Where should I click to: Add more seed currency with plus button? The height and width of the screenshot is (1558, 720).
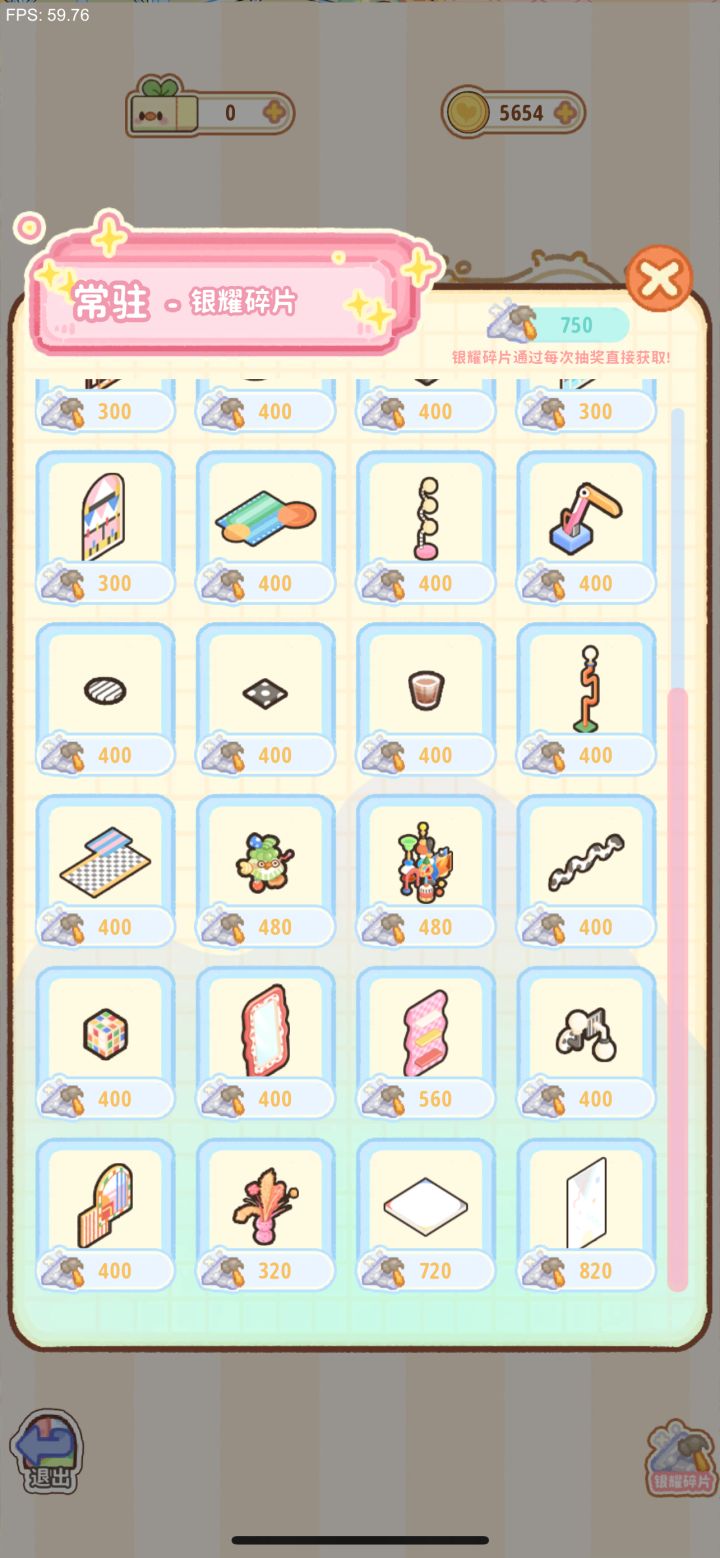pyautogui.click(x=274, y=113)
